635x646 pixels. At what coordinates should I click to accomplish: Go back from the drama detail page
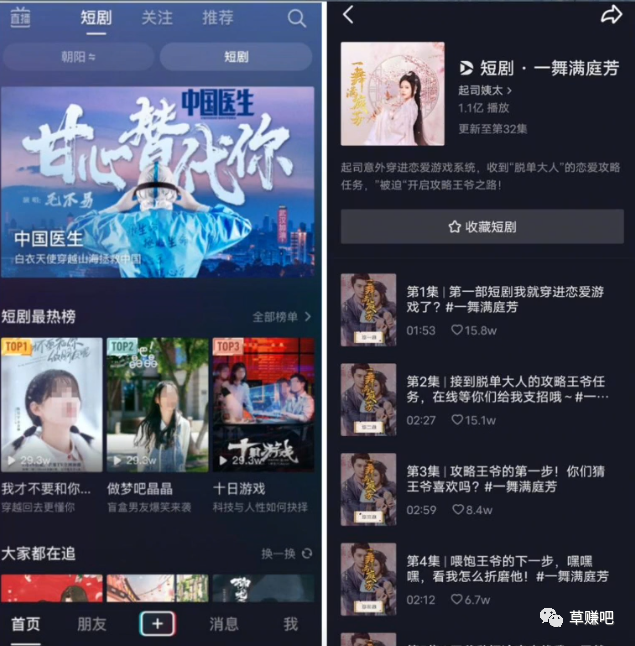pos(348,15)
